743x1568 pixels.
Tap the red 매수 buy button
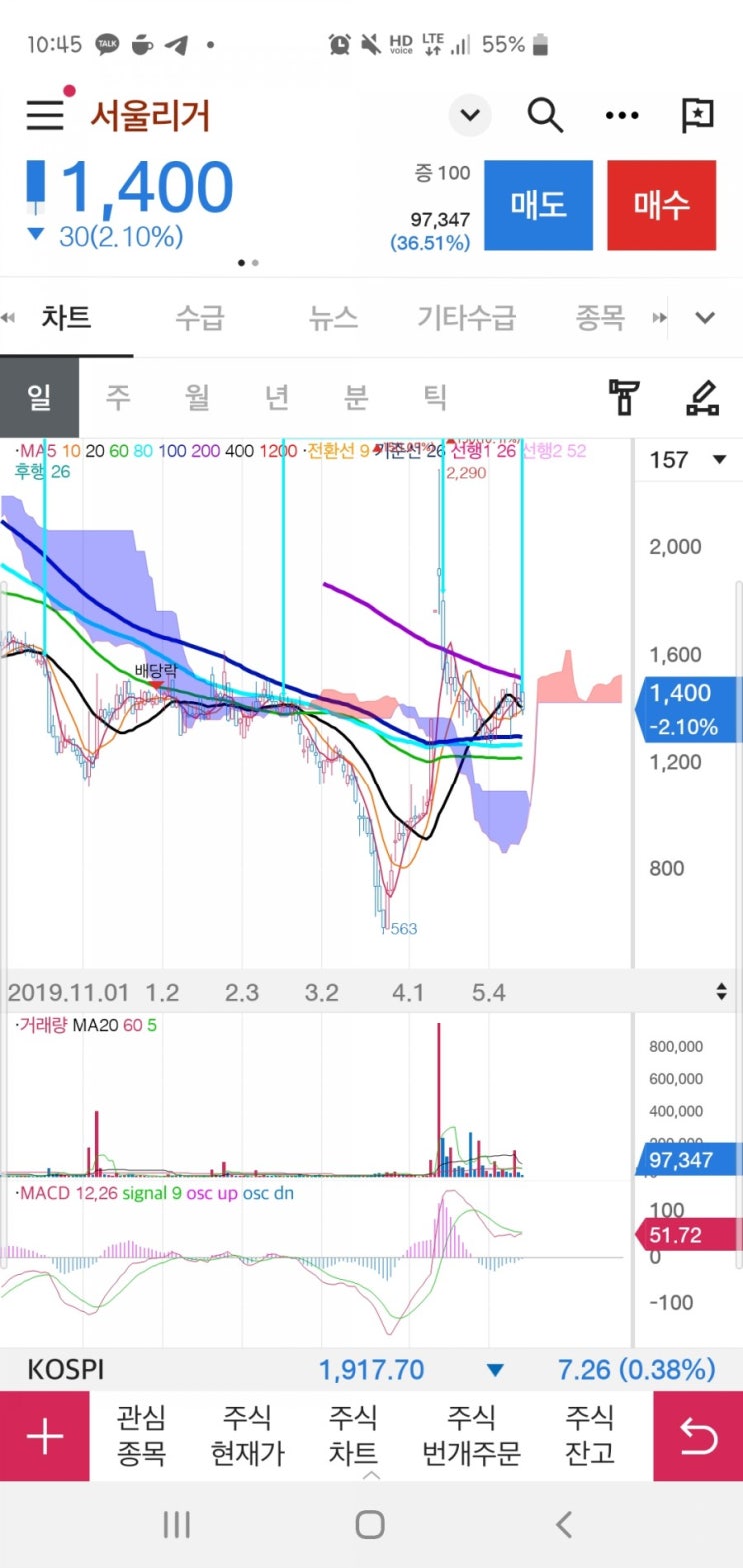coord(662,205)
